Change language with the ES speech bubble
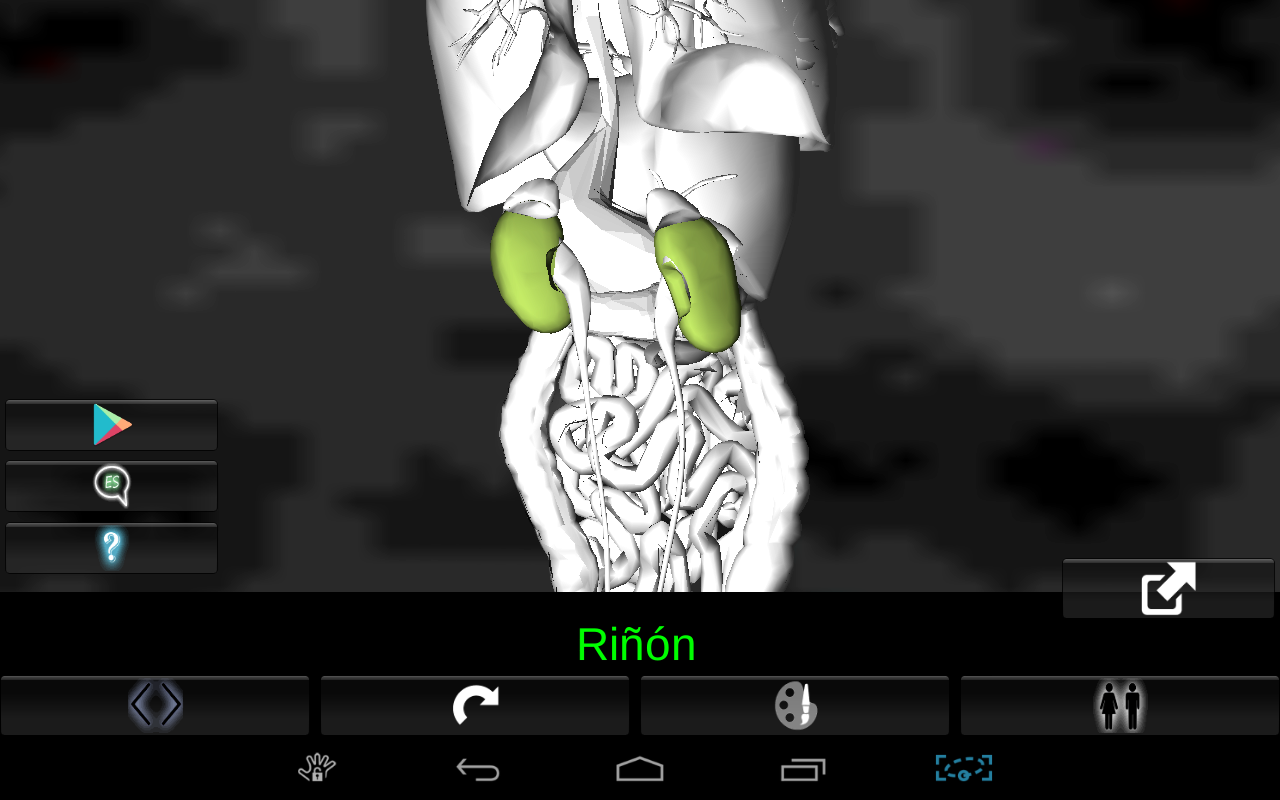The height and width of the screenshot is (800, 1280). click(111, 486)
